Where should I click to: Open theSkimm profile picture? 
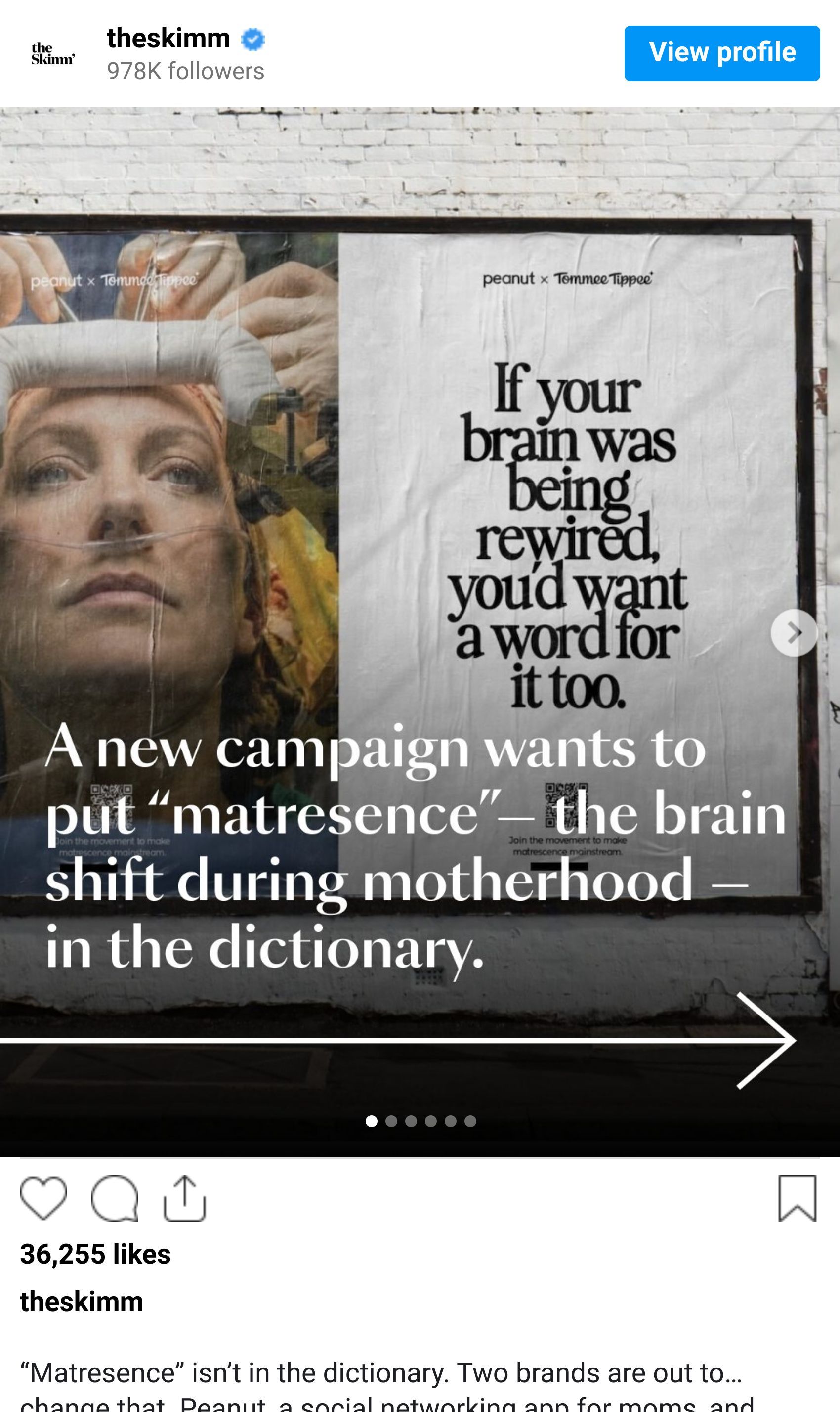(53, 54)
